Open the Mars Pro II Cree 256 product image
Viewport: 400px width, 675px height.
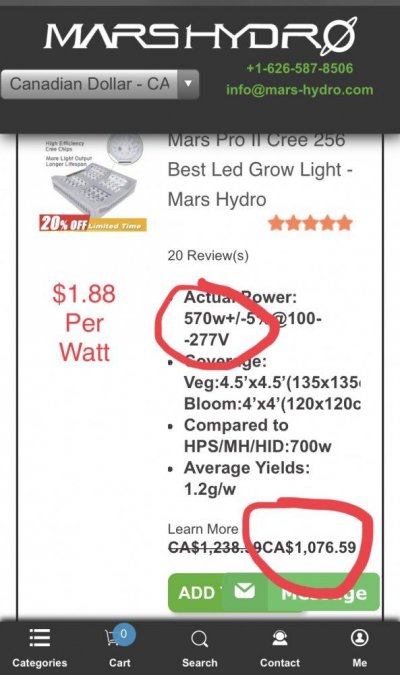pyautogui.click(x=93, y=183)
